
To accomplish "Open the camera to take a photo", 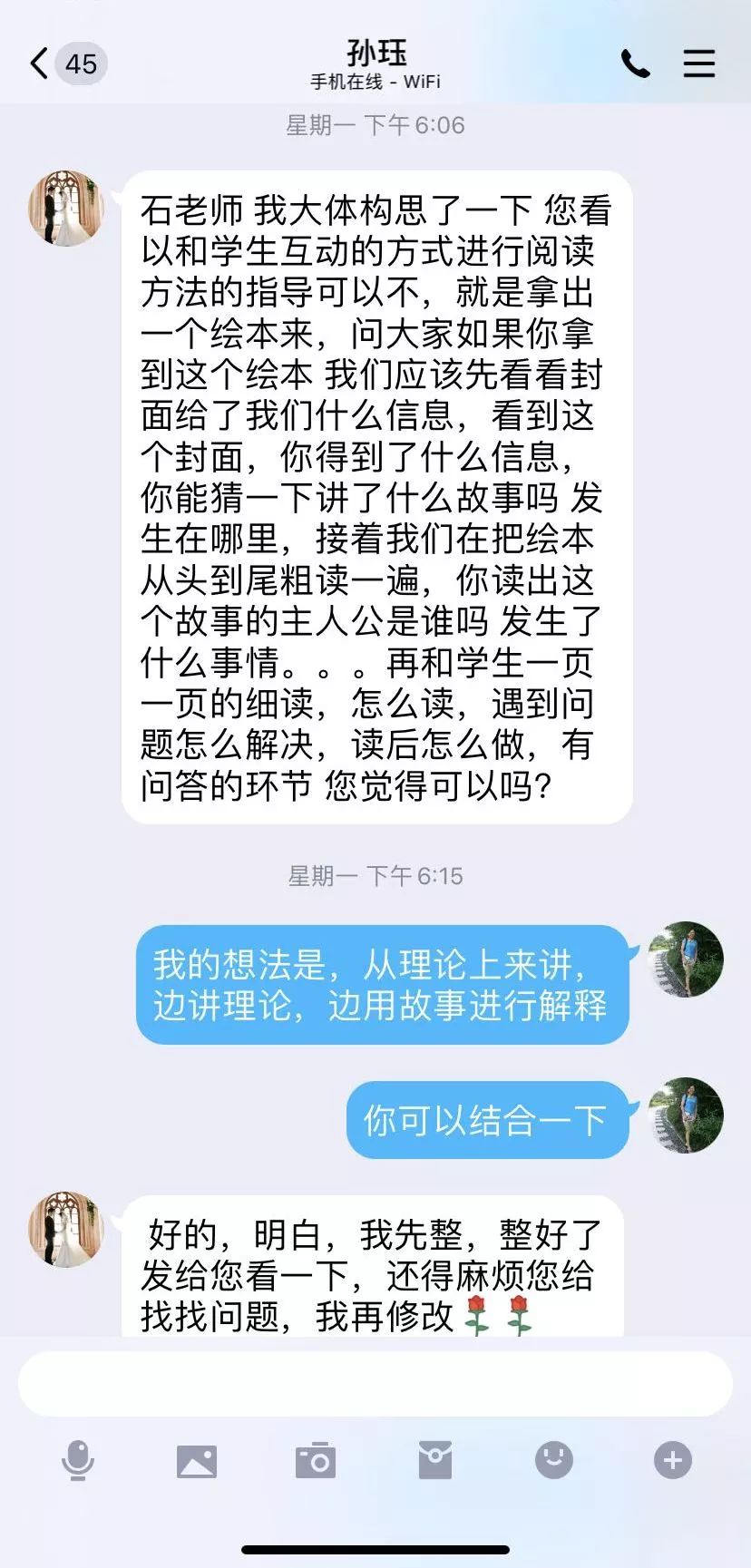I will pos(316,1461).
